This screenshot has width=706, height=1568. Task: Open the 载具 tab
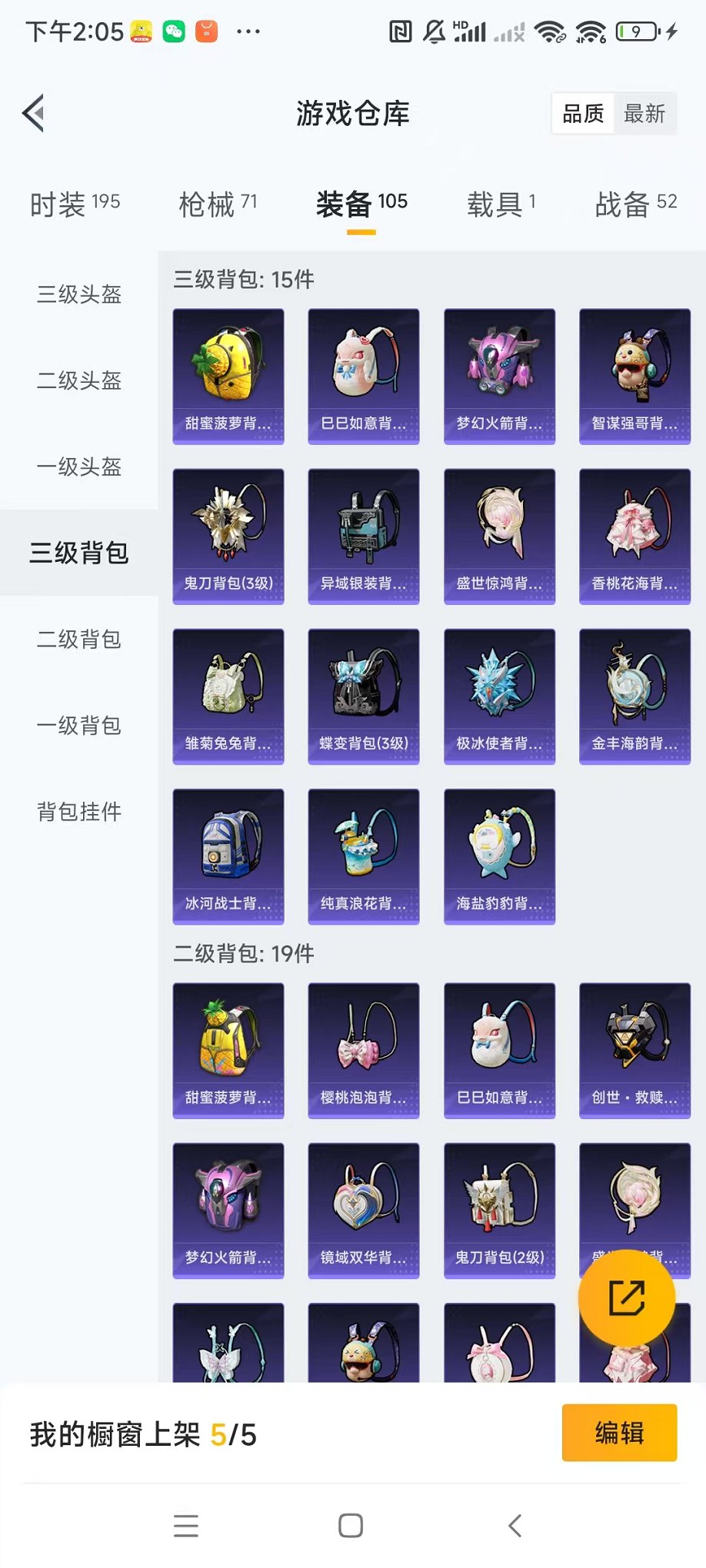pyautogui.click(x=501, y=204)
